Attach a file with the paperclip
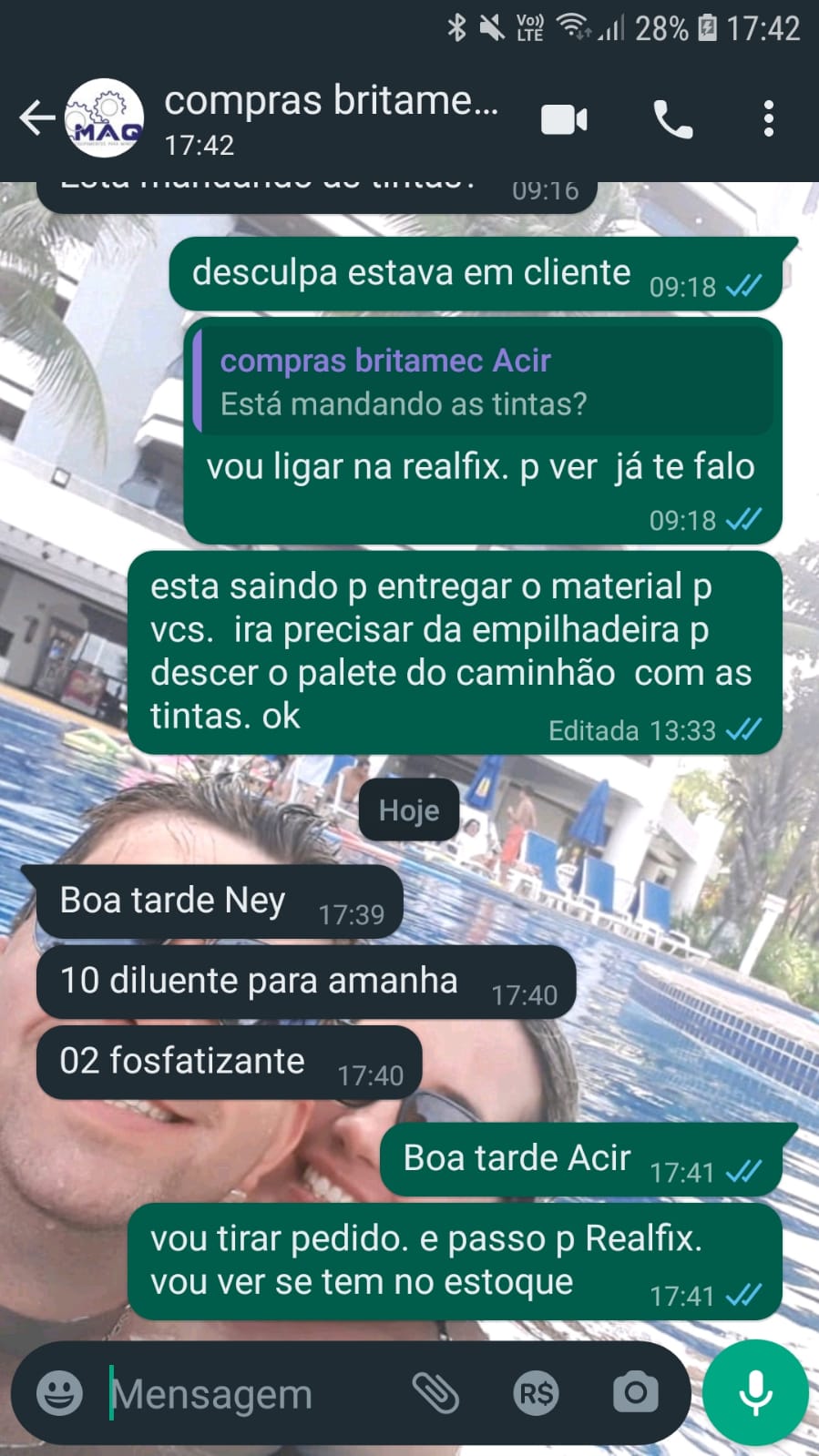Viewport: 819px width, 1456px height. tap(435, 1392)
